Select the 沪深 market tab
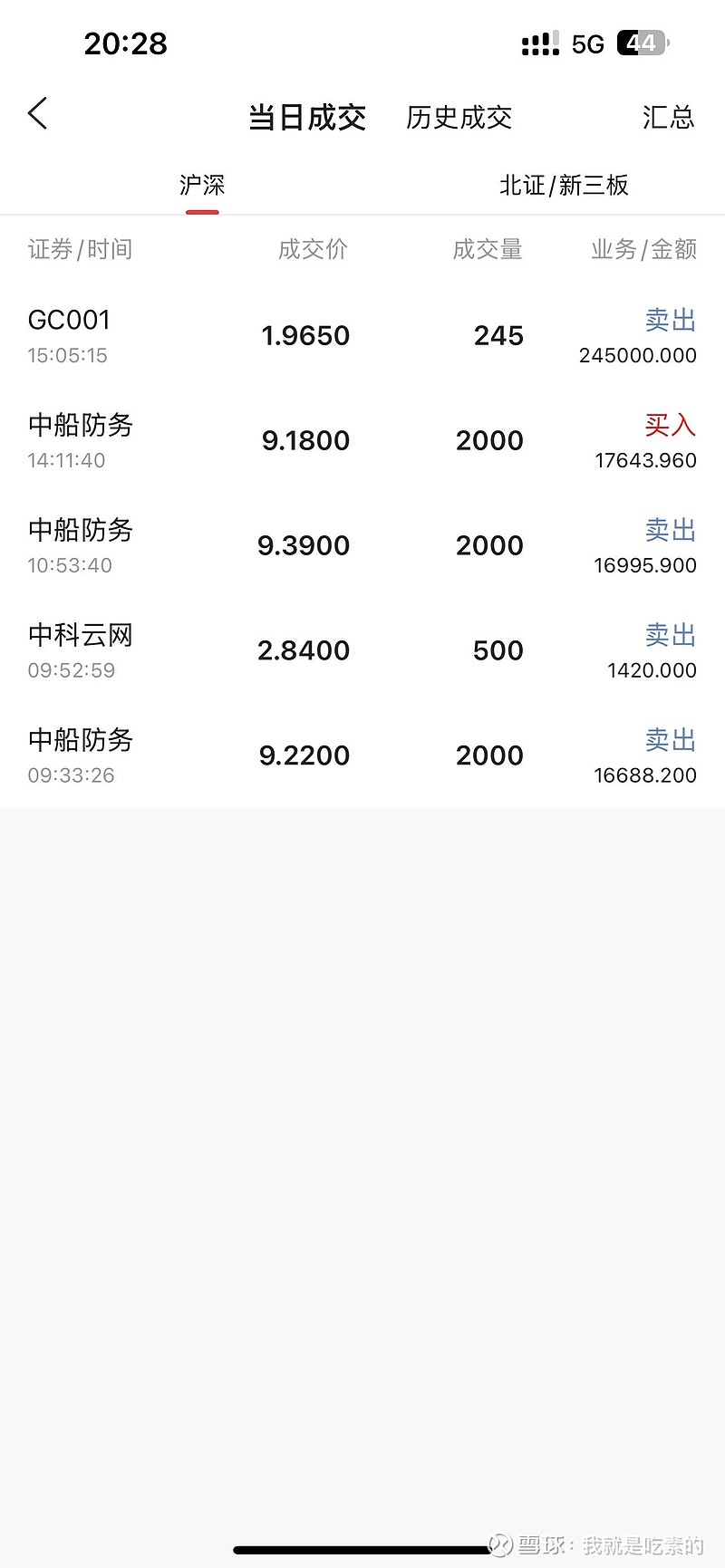The width and height of the screenshot is (725, 1568). [x=202, y=186]
